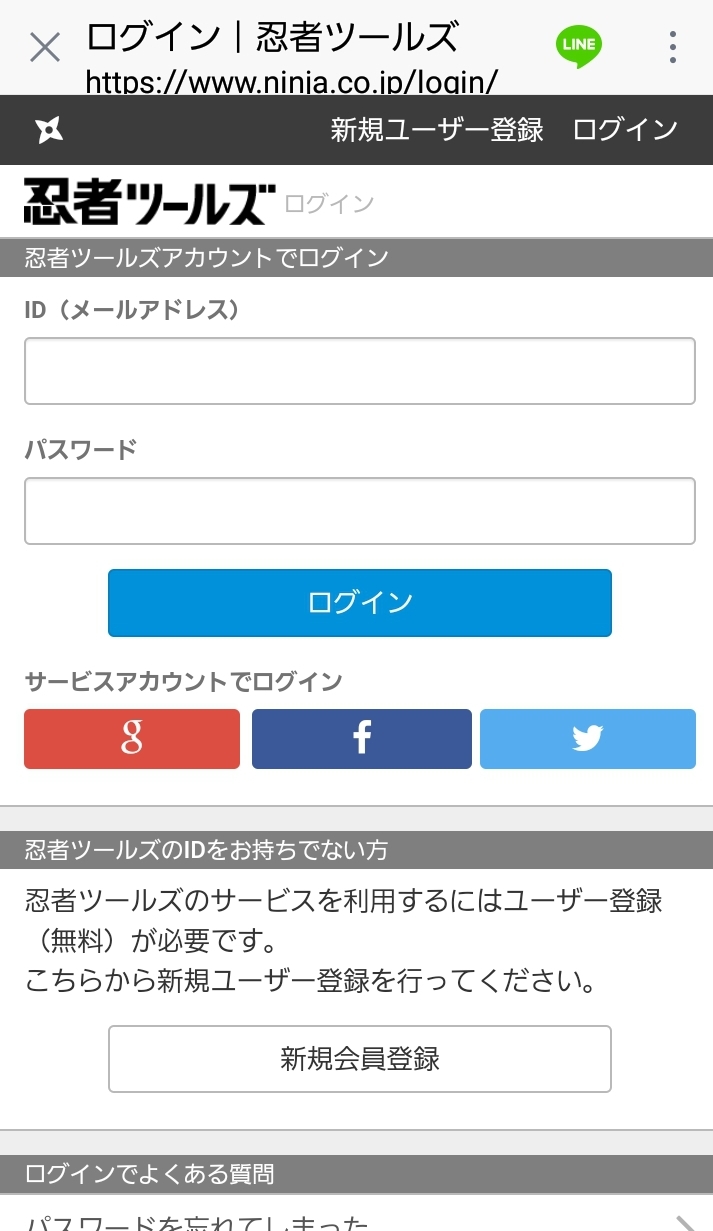Open the browser overflow menu

coord(673,47)
